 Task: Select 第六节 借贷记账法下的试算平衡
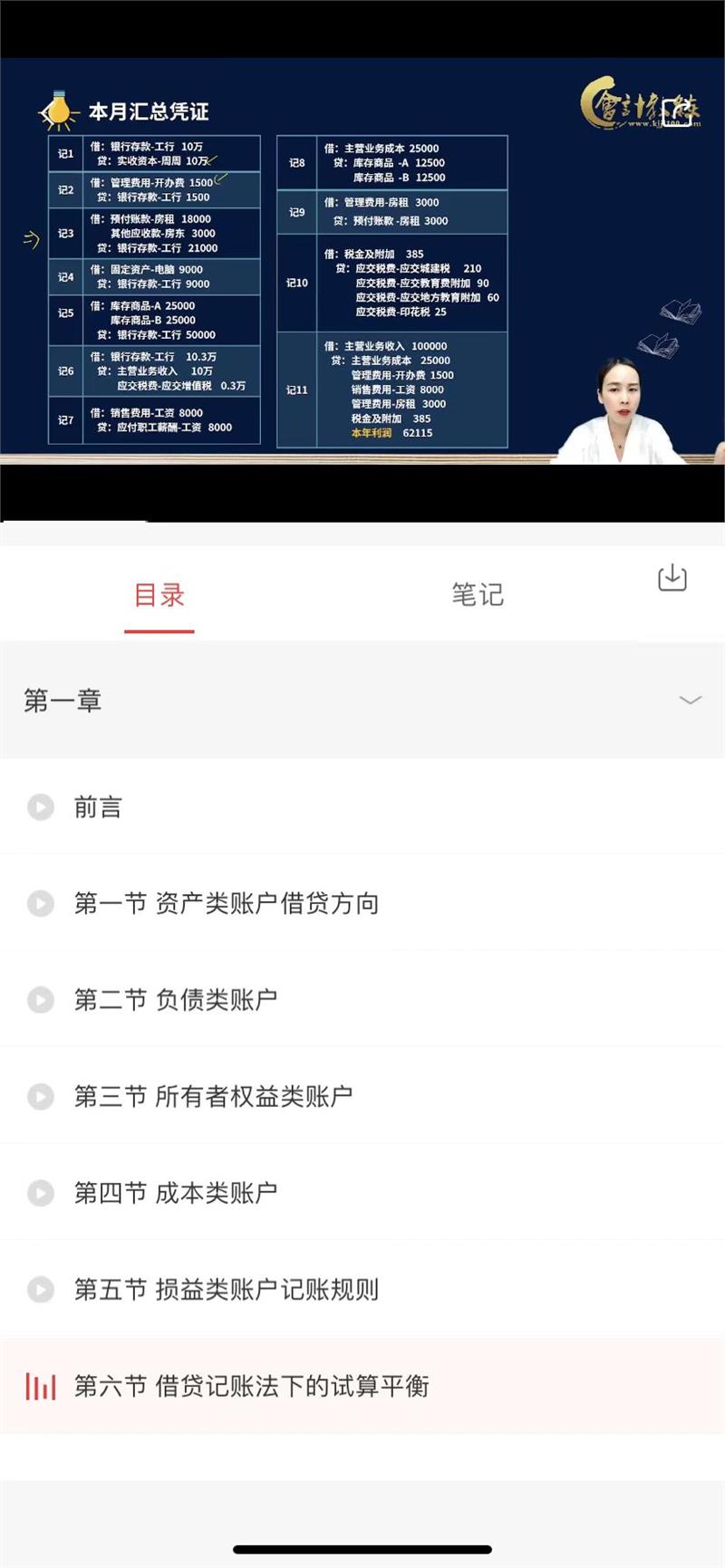click(x=251, y=1386)
